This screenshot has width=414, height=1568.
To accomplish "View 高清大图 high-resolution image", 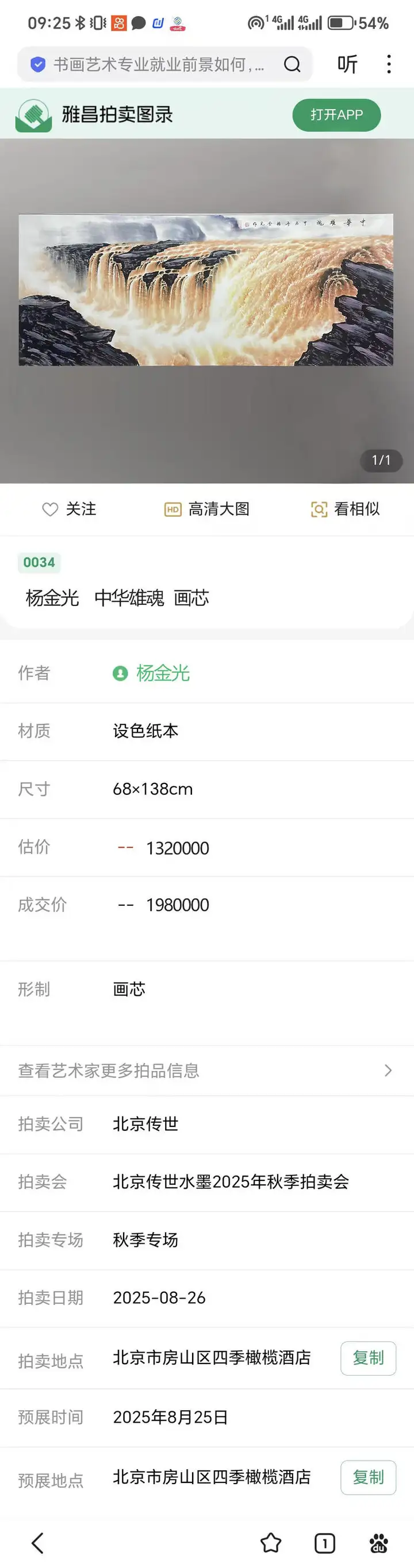I will 208,509.
